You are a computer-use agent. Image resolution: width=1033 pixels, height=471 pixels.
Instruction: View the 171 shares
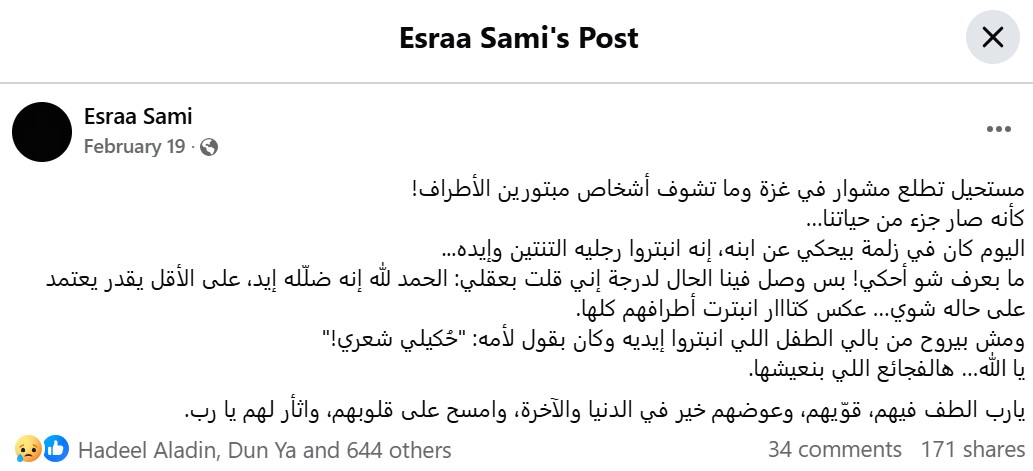click(x=974, y=450)
